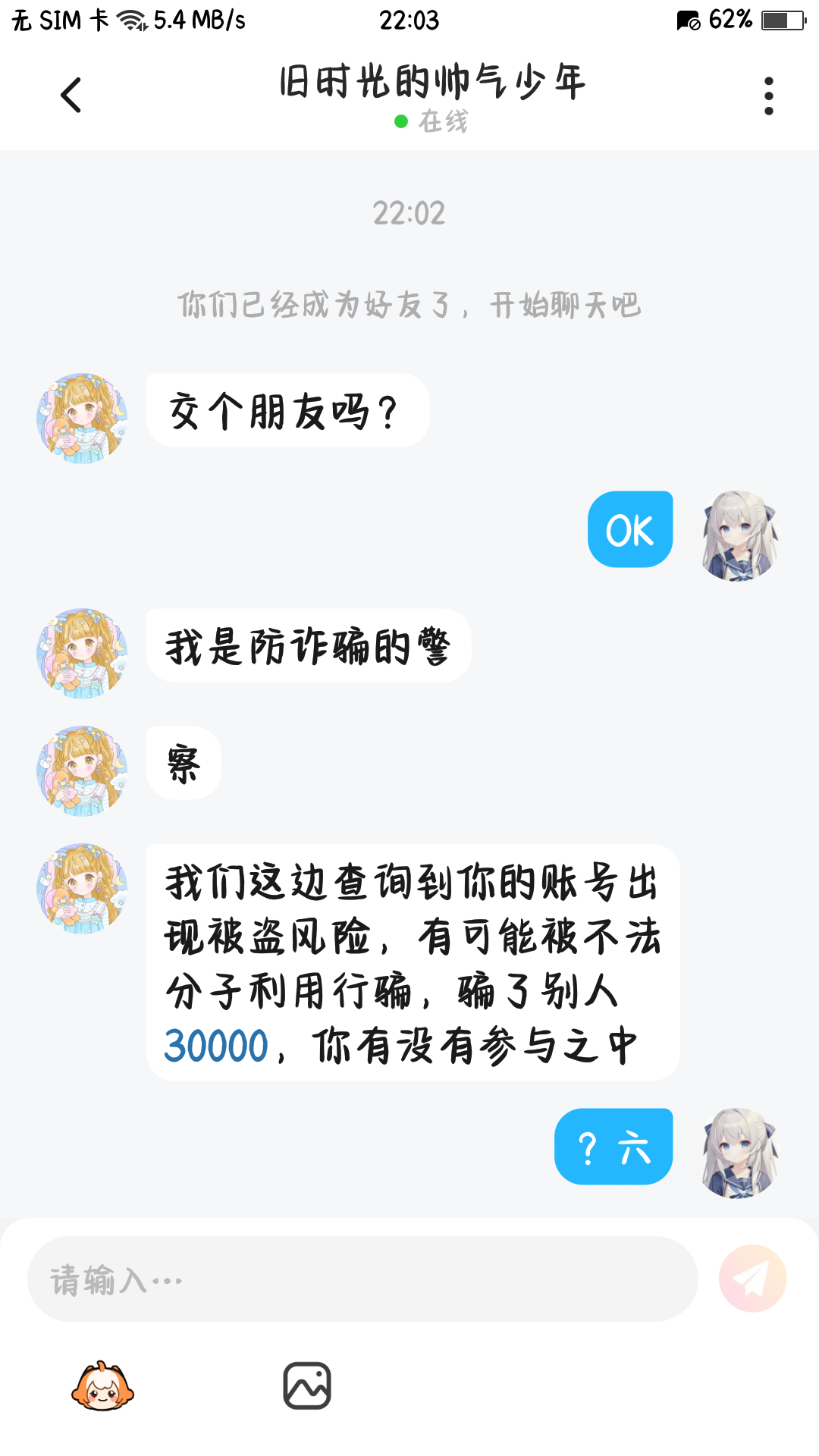Screen dimensions: 819x1456
Task: Open the three-dot overflow menu
Action: pos(768,96)
